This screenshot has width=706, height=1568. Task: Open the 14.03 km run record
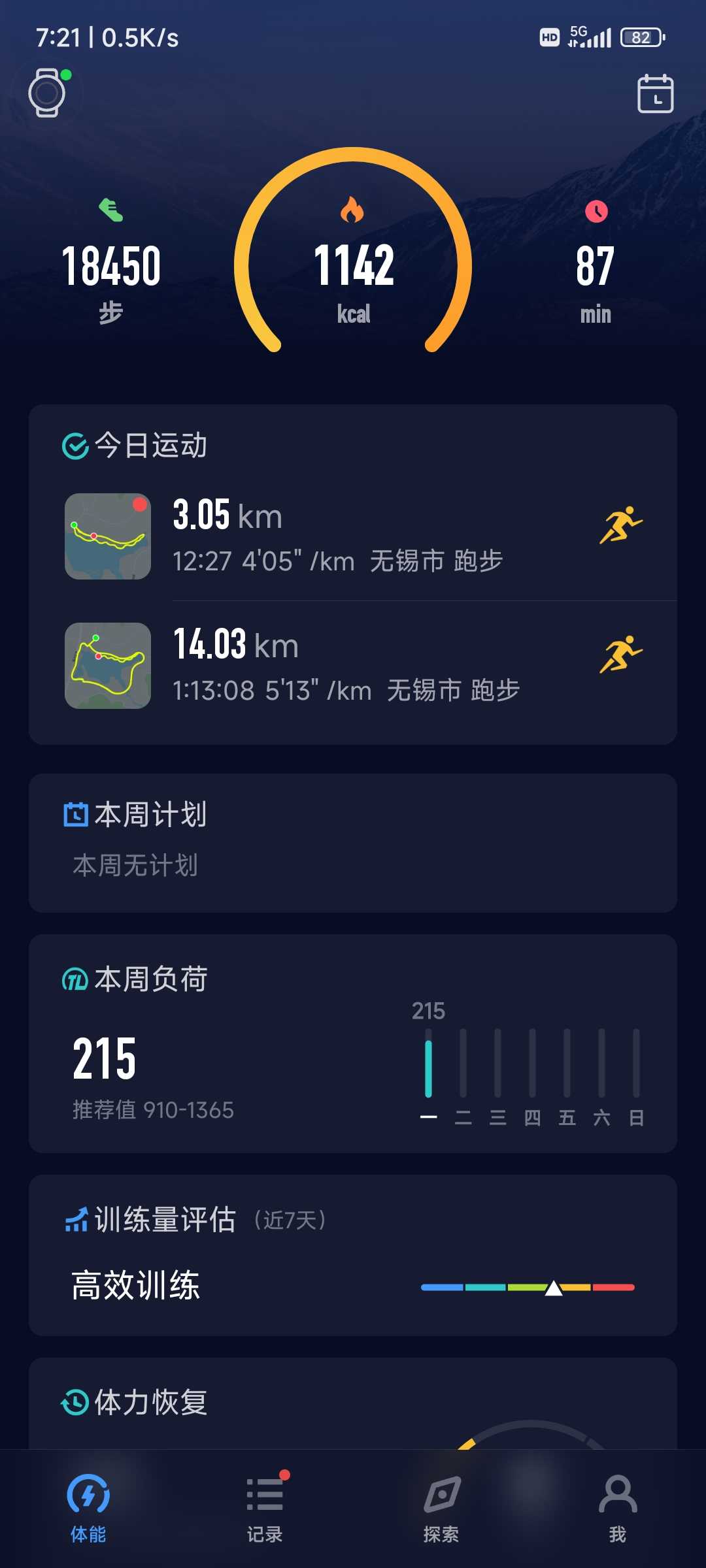(353, 666)
